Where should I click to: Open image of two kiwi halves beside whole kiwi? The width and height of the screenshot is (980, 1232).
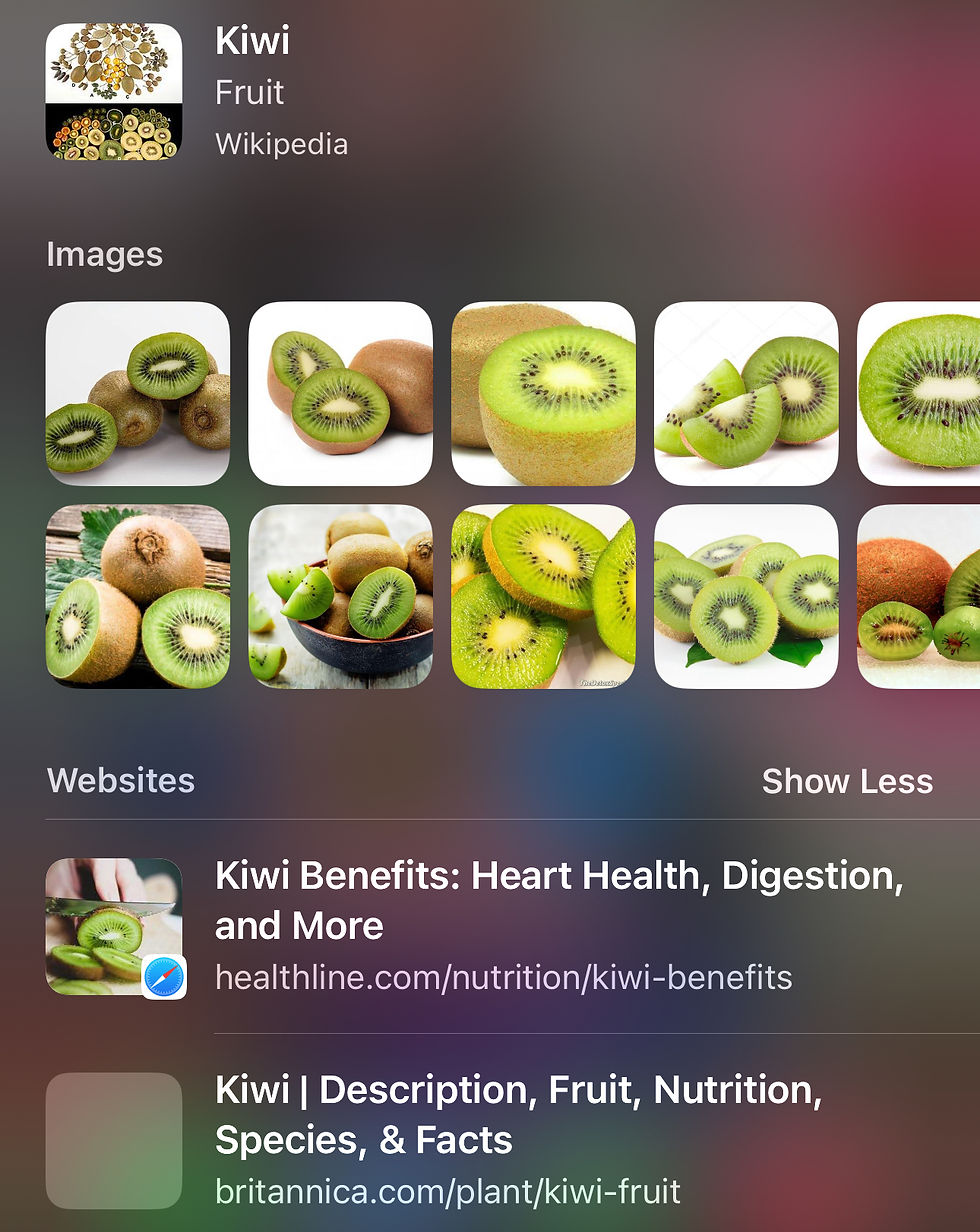340,393
